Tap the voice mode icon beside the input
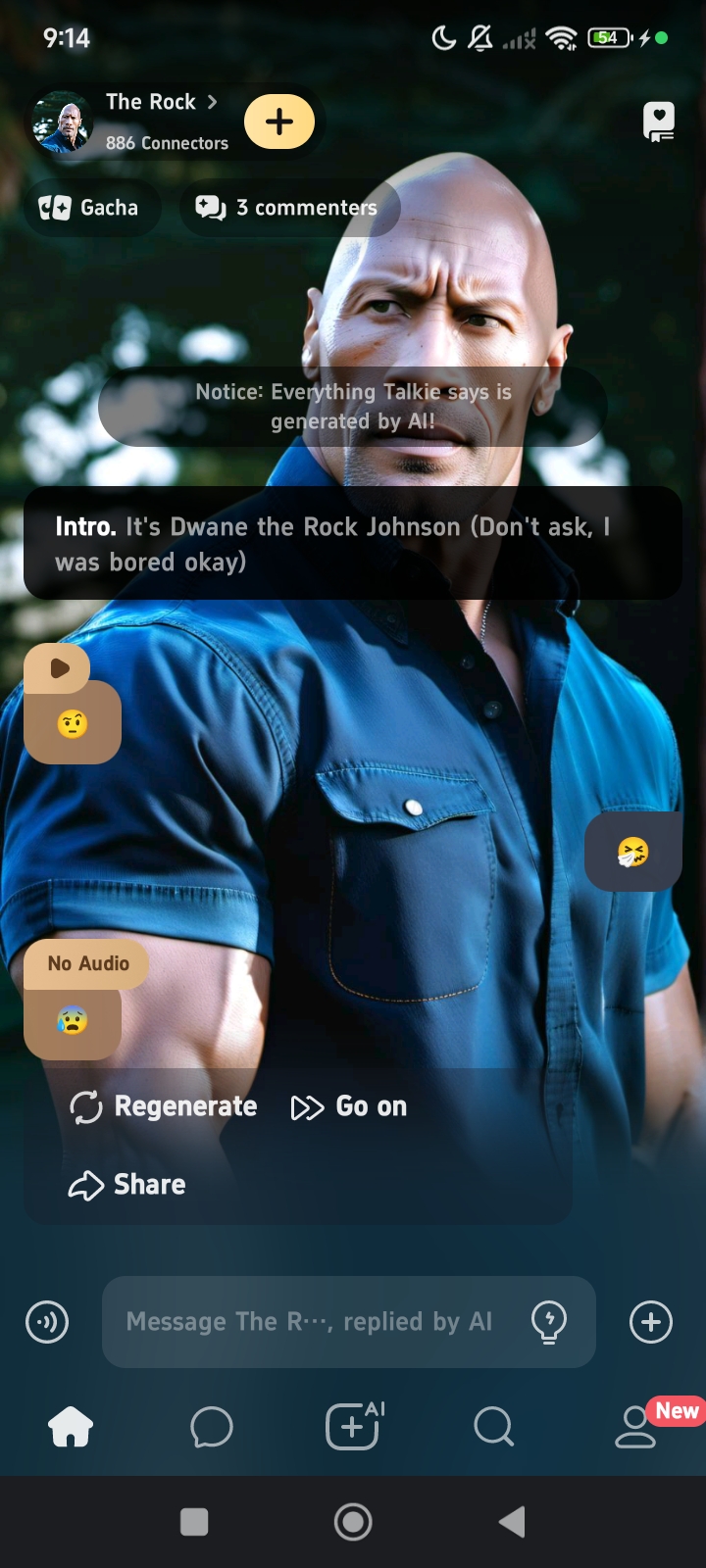Viewport: 706px width, 1568px height. (x=47, y=1322)
